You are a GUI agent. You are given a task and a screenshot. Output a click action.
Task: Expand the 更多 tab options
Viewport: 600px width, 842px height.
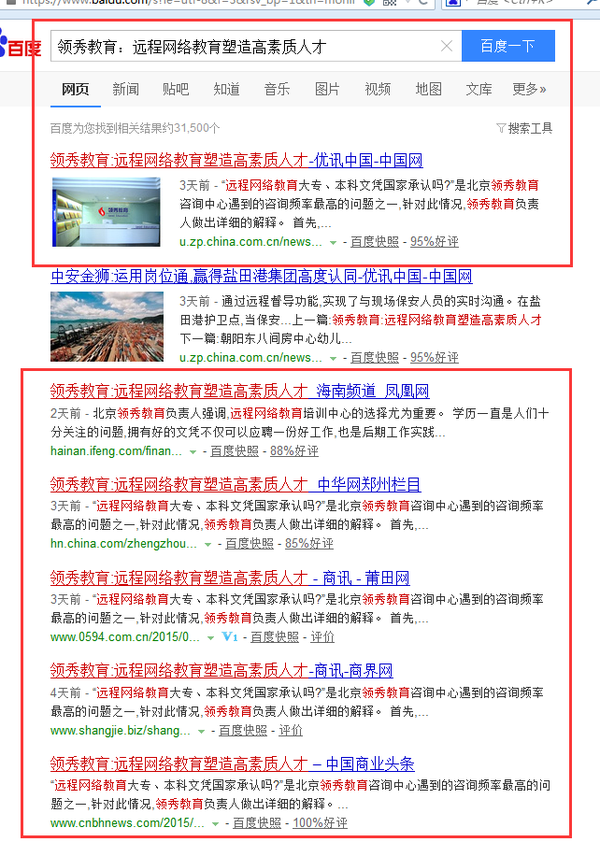coord(529,89)
